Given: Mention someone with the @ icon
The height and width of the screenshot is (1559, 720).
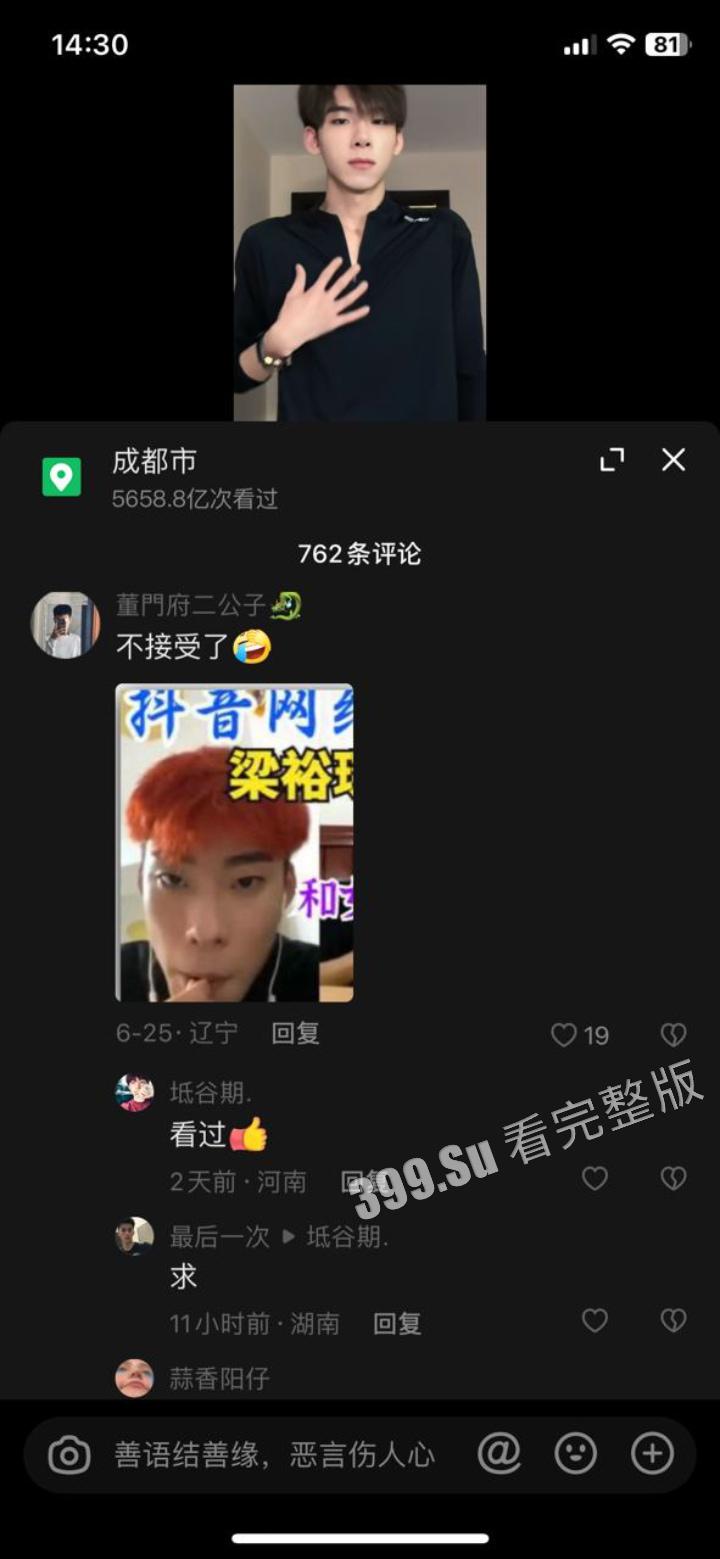Looking at the screenshot, I should 499,1453.
